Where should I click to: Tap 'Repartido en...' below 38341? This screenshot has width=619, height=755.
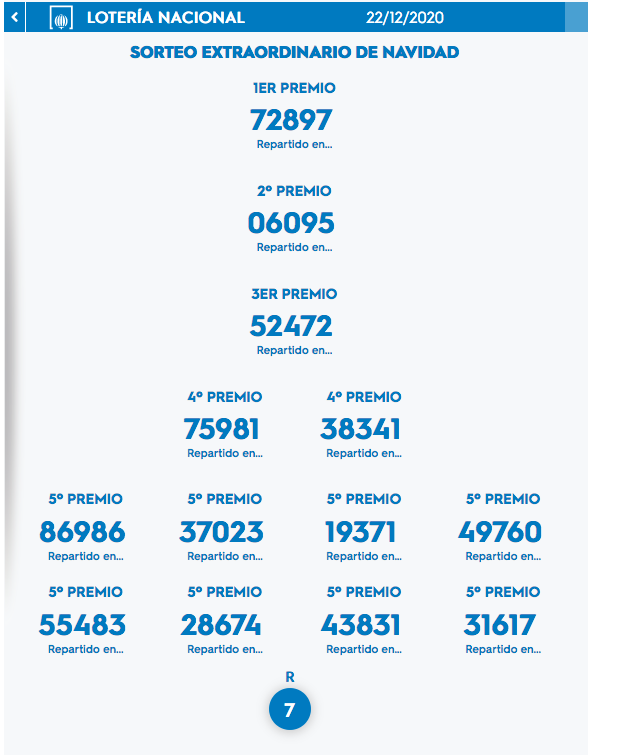[x=363, y=454]
